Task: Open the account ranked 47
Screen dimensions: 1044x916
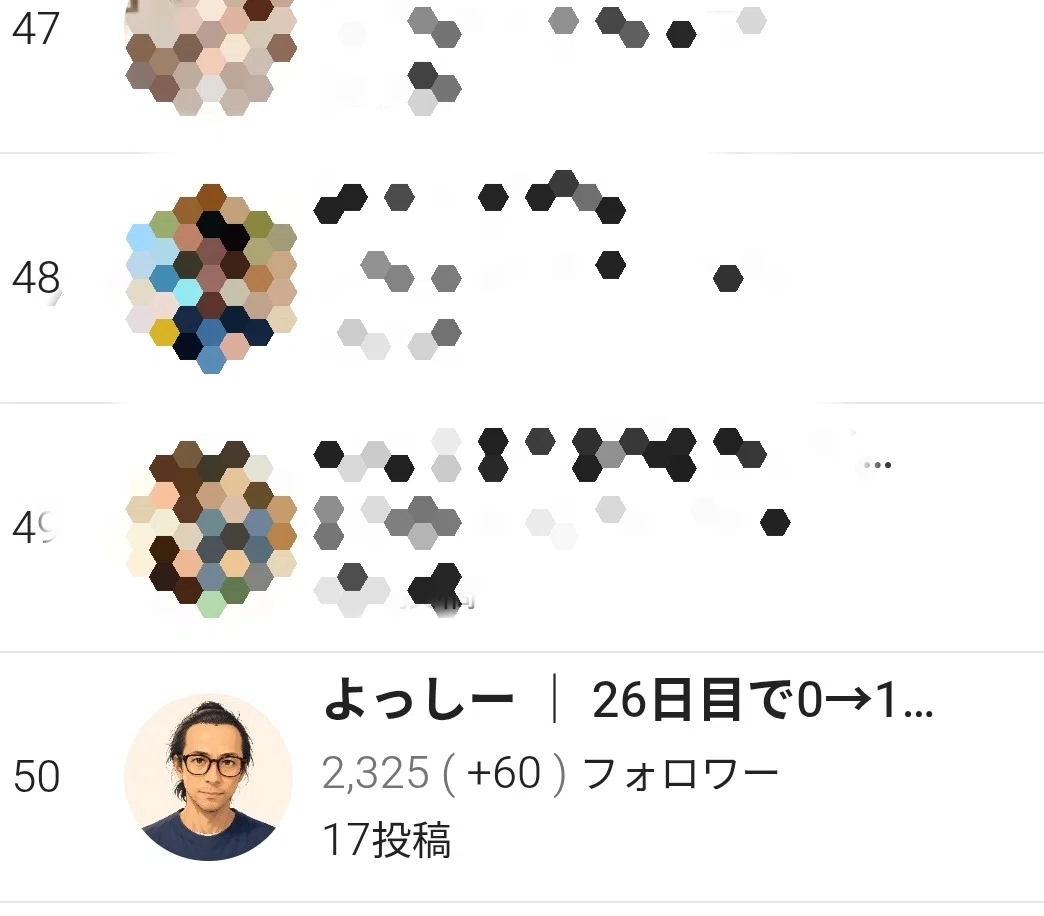Action: point(522,76)
